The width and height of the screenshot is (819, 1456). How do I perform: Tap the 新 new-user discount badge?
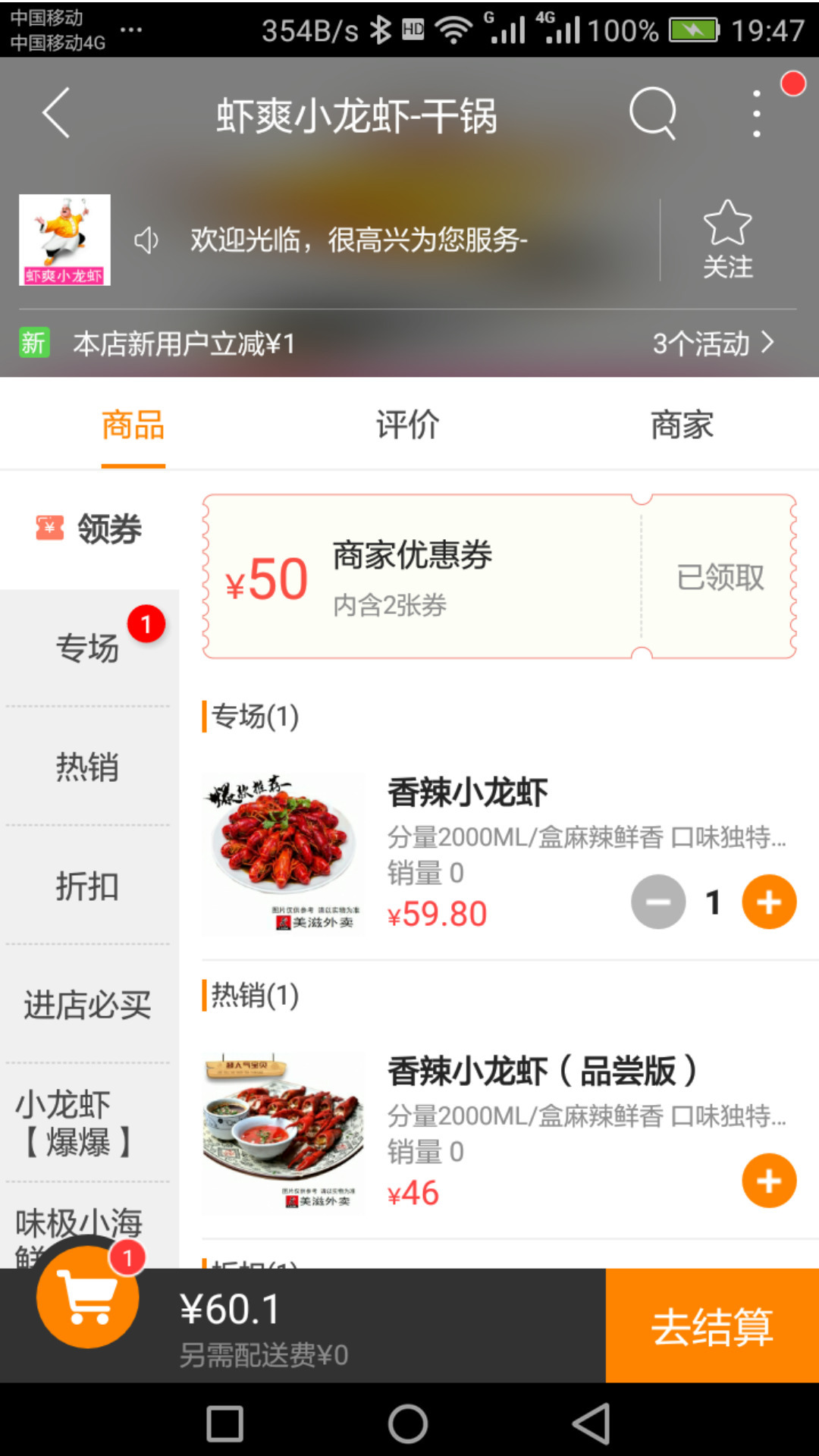[x=32, y=344]
